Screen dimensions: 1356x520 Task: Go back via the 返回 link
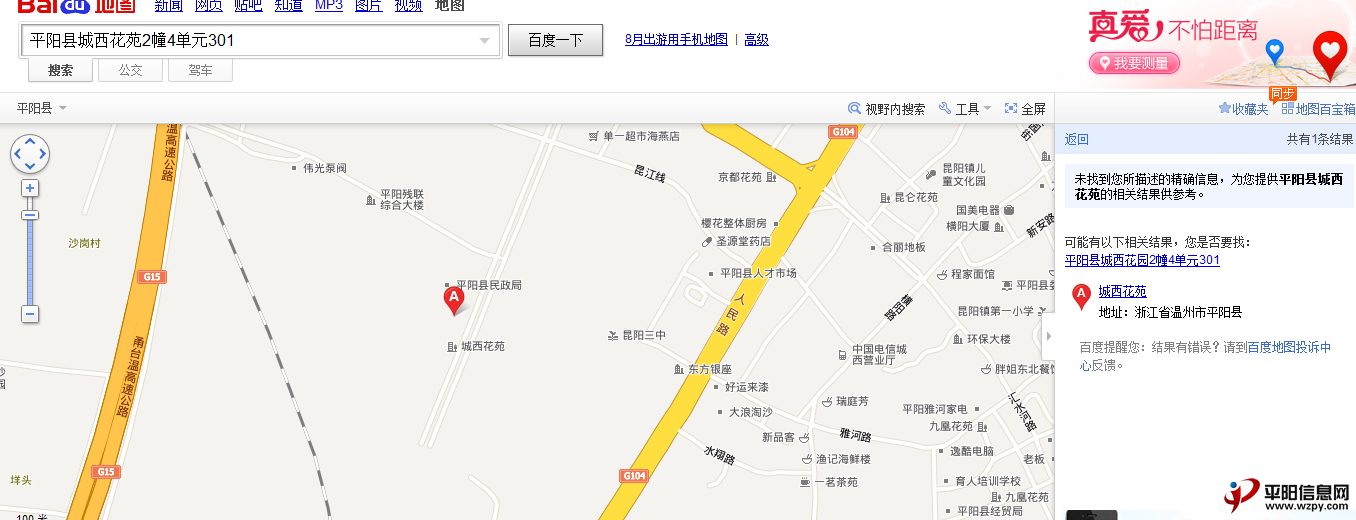click(1076, 140)
